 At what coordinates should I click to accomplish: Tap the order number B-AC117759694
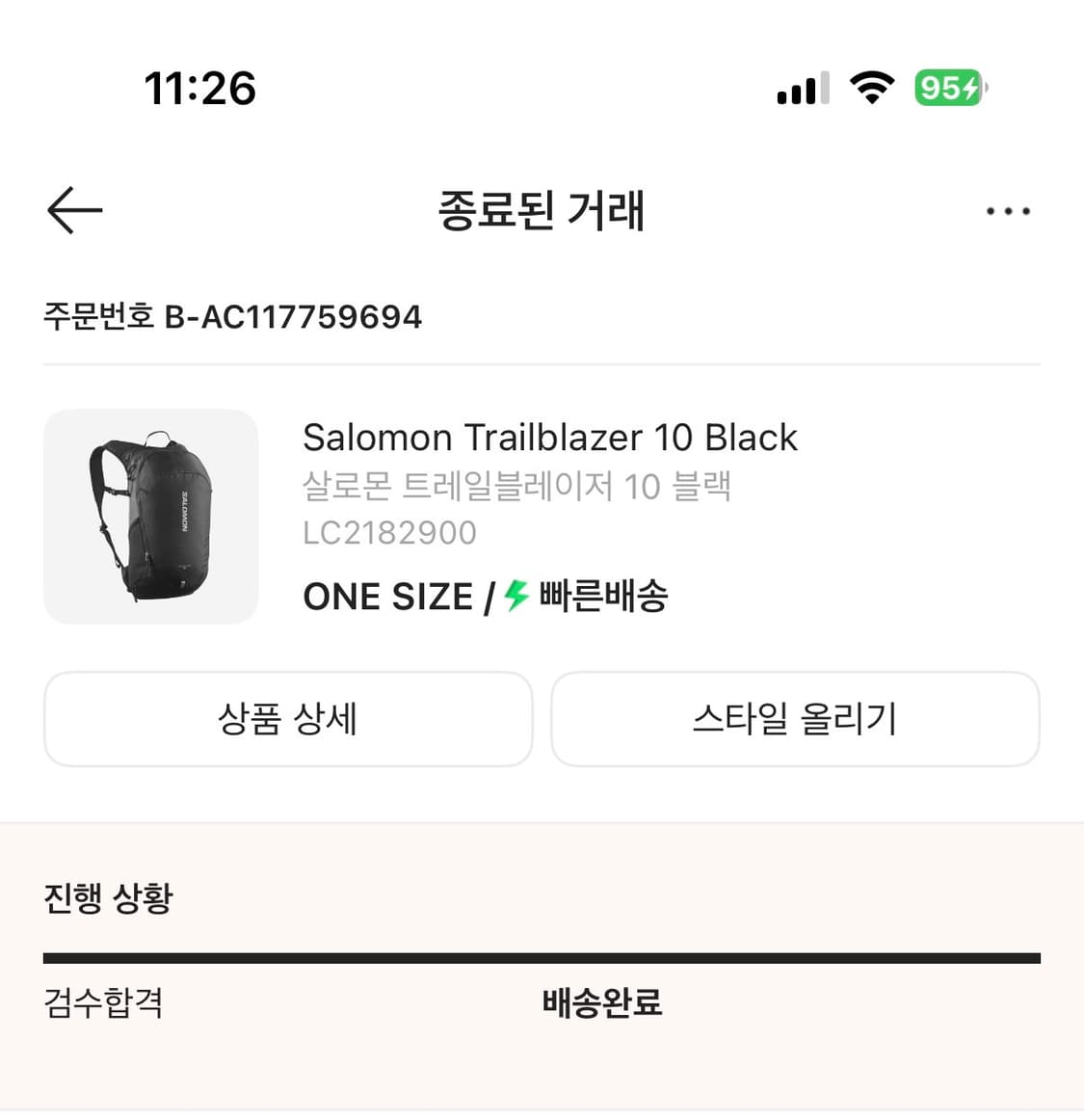tap(233, 316)
